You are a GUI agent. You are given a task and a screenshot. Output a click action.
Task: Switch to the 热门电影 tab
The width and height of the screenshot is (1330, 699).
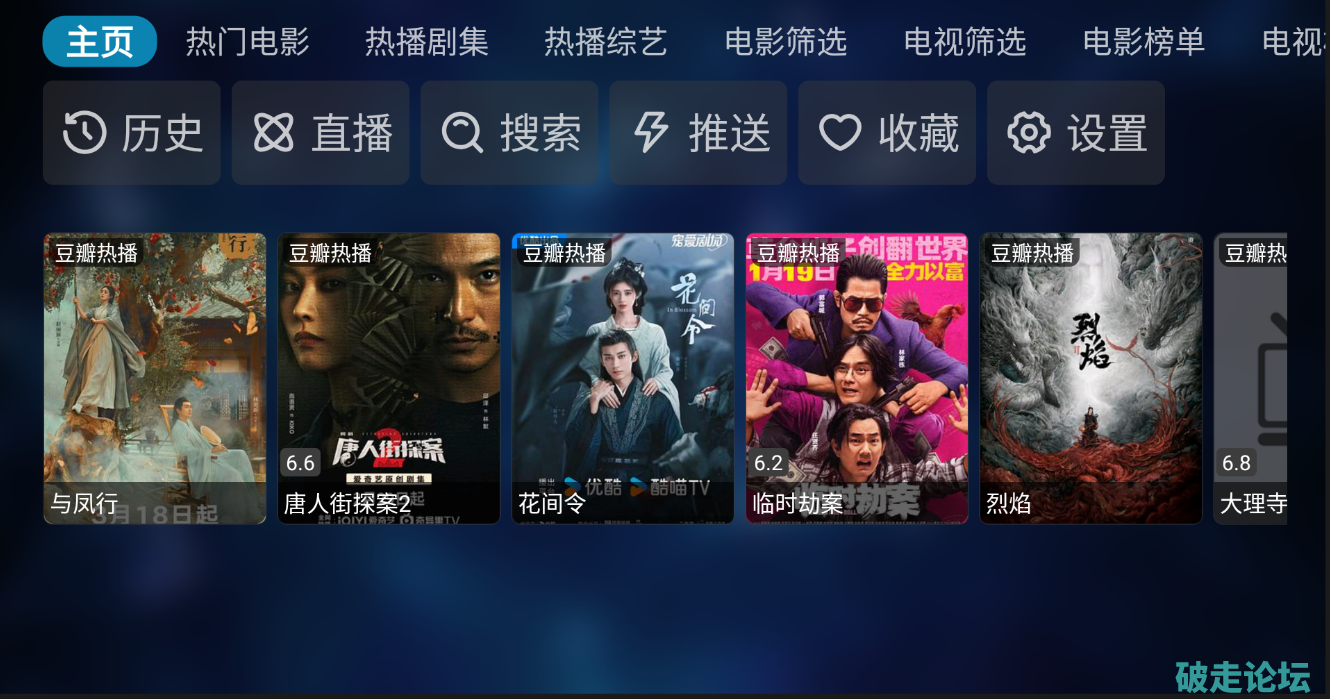click(247, 42)
